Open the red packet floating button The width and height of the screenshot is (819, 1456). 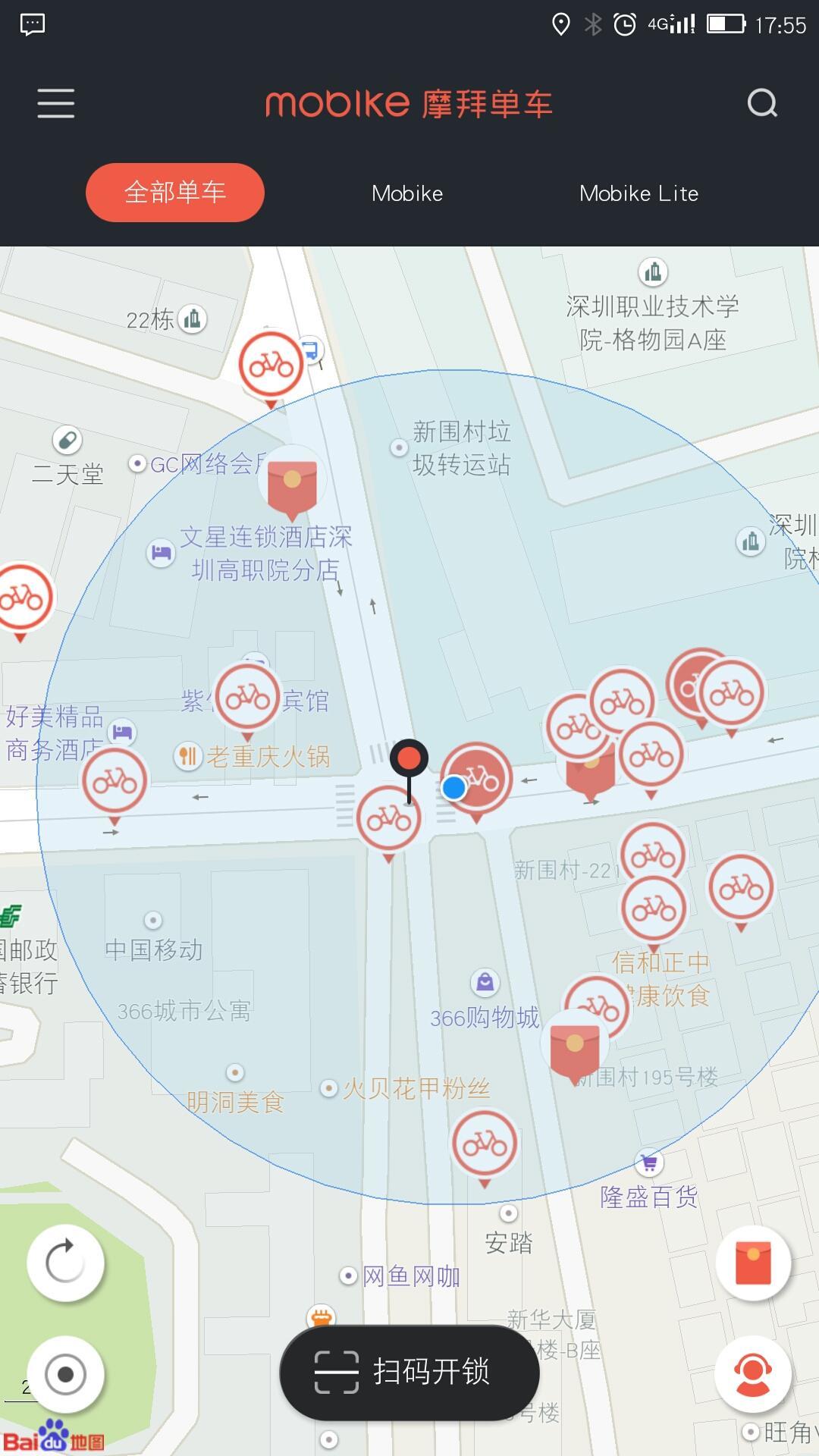pyautogui.click(x=753, y=1263)
